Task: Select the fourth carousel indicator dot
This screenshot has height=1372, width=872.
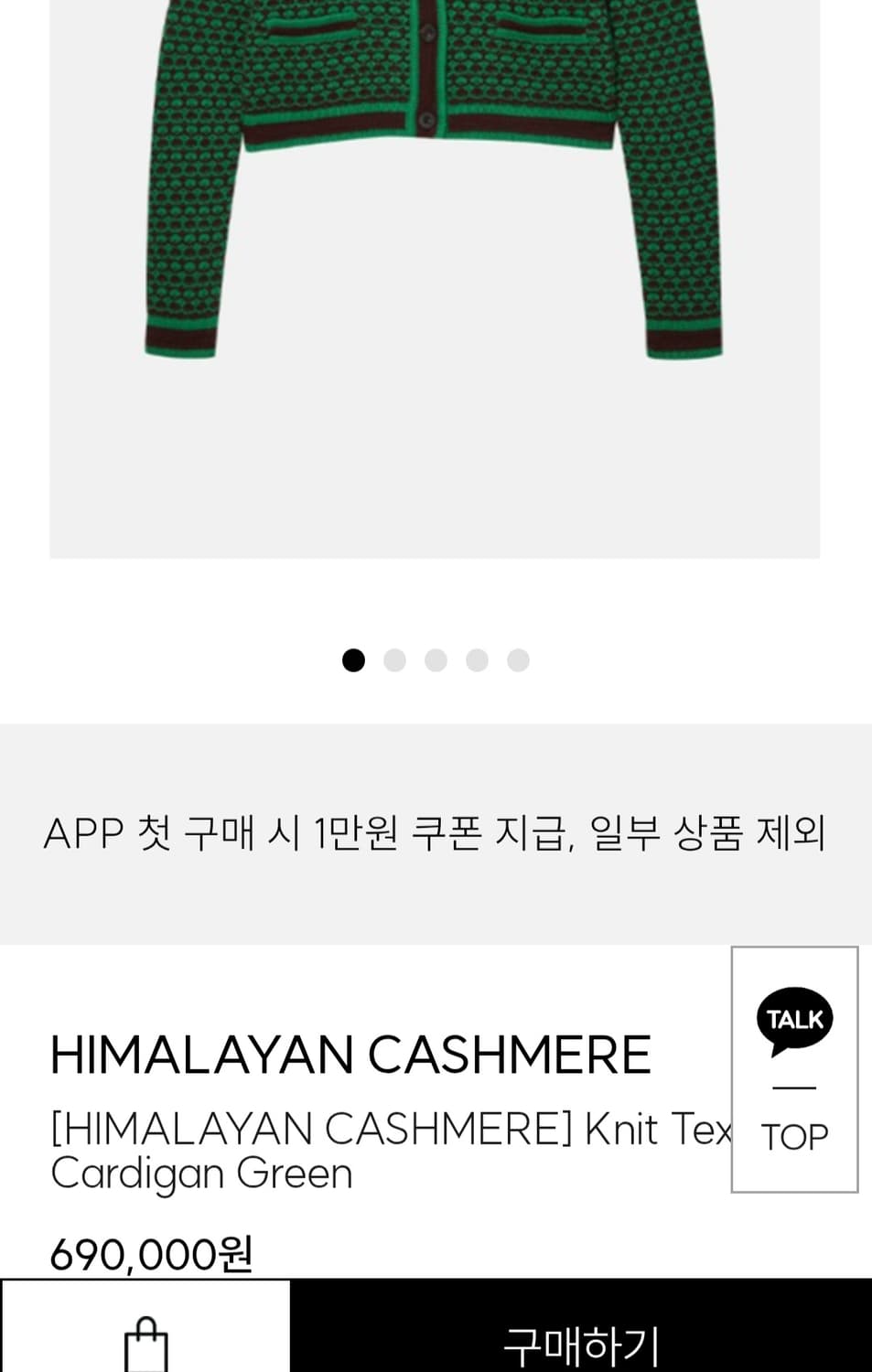Action: coord(477,659)
